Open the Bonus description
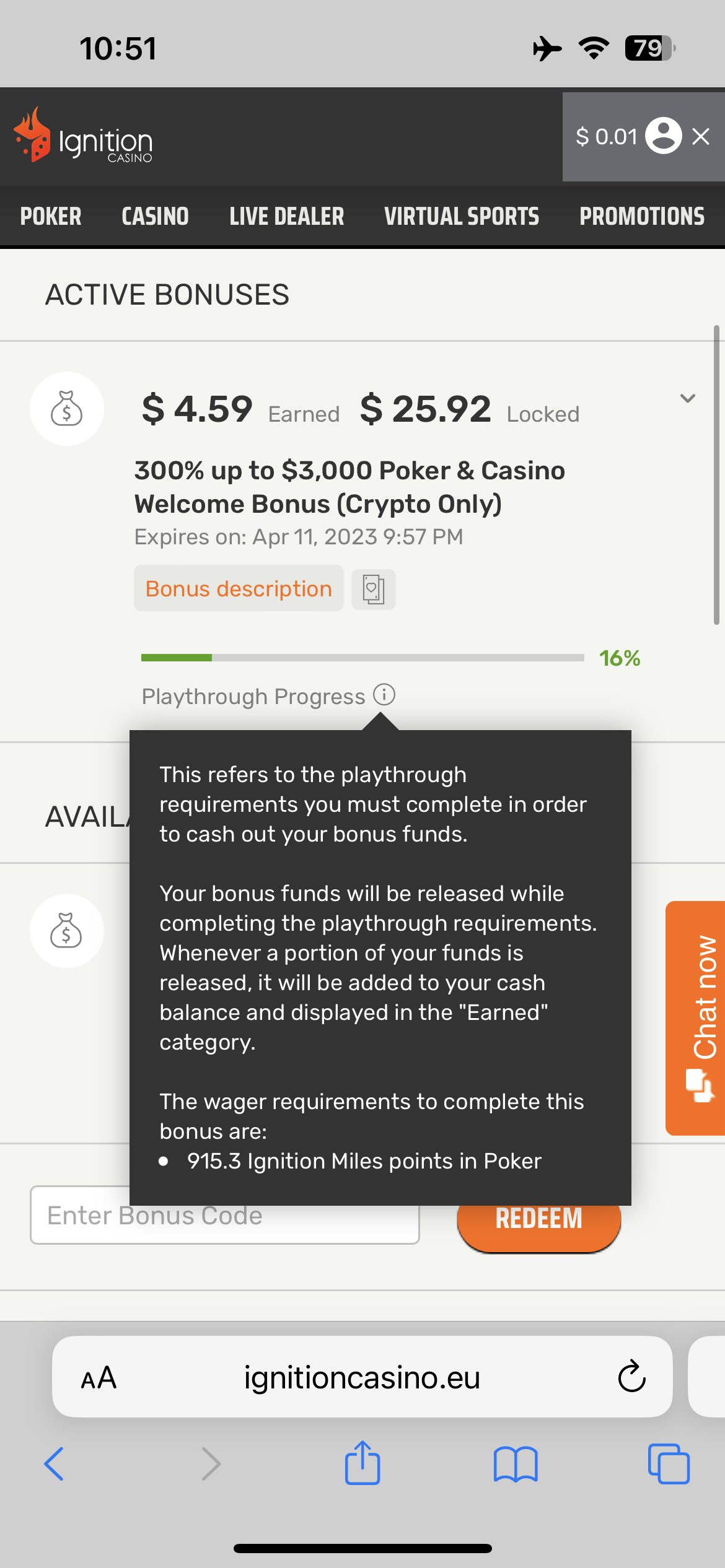The height and width of the screenshot is (1568, 725). (239, 588)
